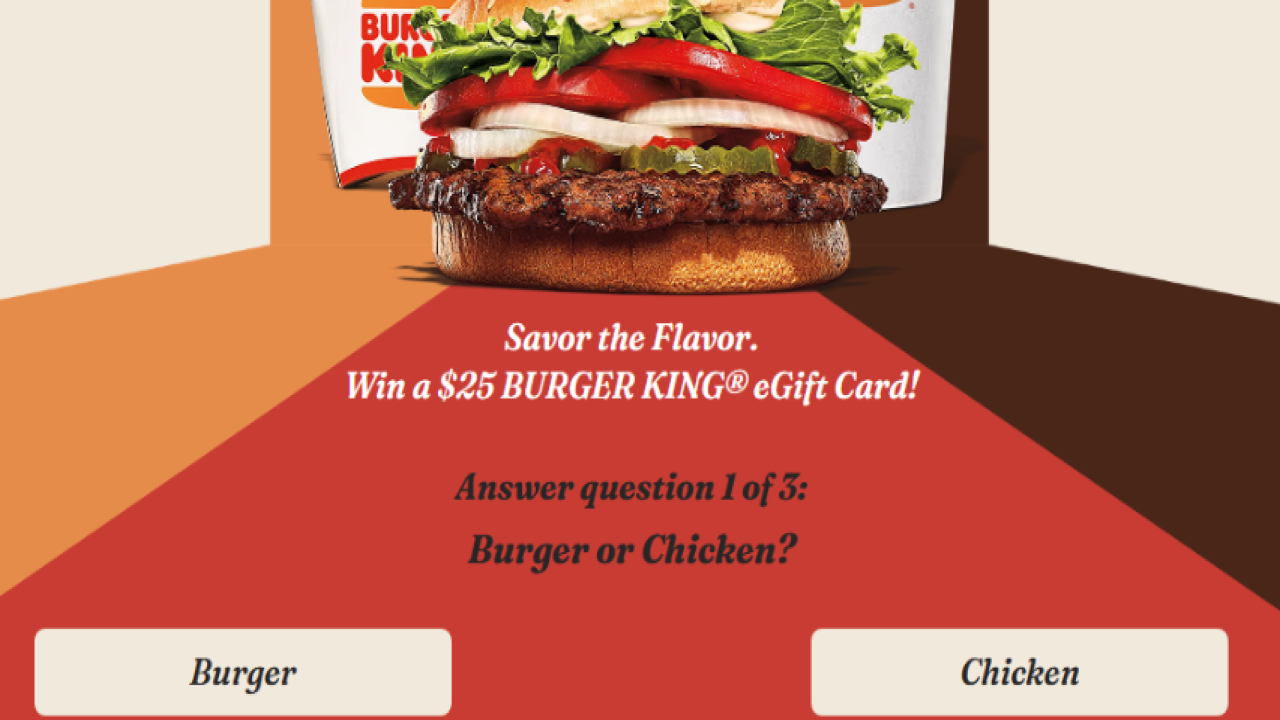This screenshot has height=720, width=1280.
Task: Select Chicken as your answer
Action: pyautogui.click(x=1019, y=672)
